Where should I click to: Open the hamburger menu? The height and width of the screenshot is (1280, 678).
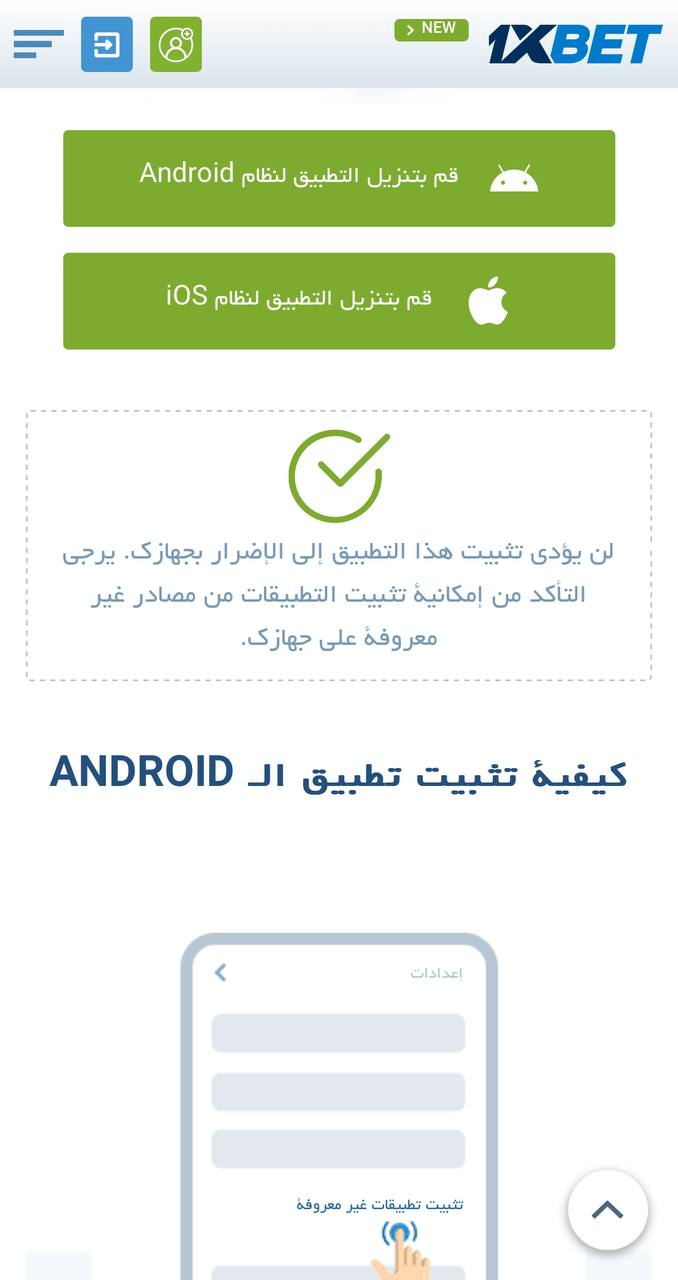pyautogui.click(x=38, y=44)
